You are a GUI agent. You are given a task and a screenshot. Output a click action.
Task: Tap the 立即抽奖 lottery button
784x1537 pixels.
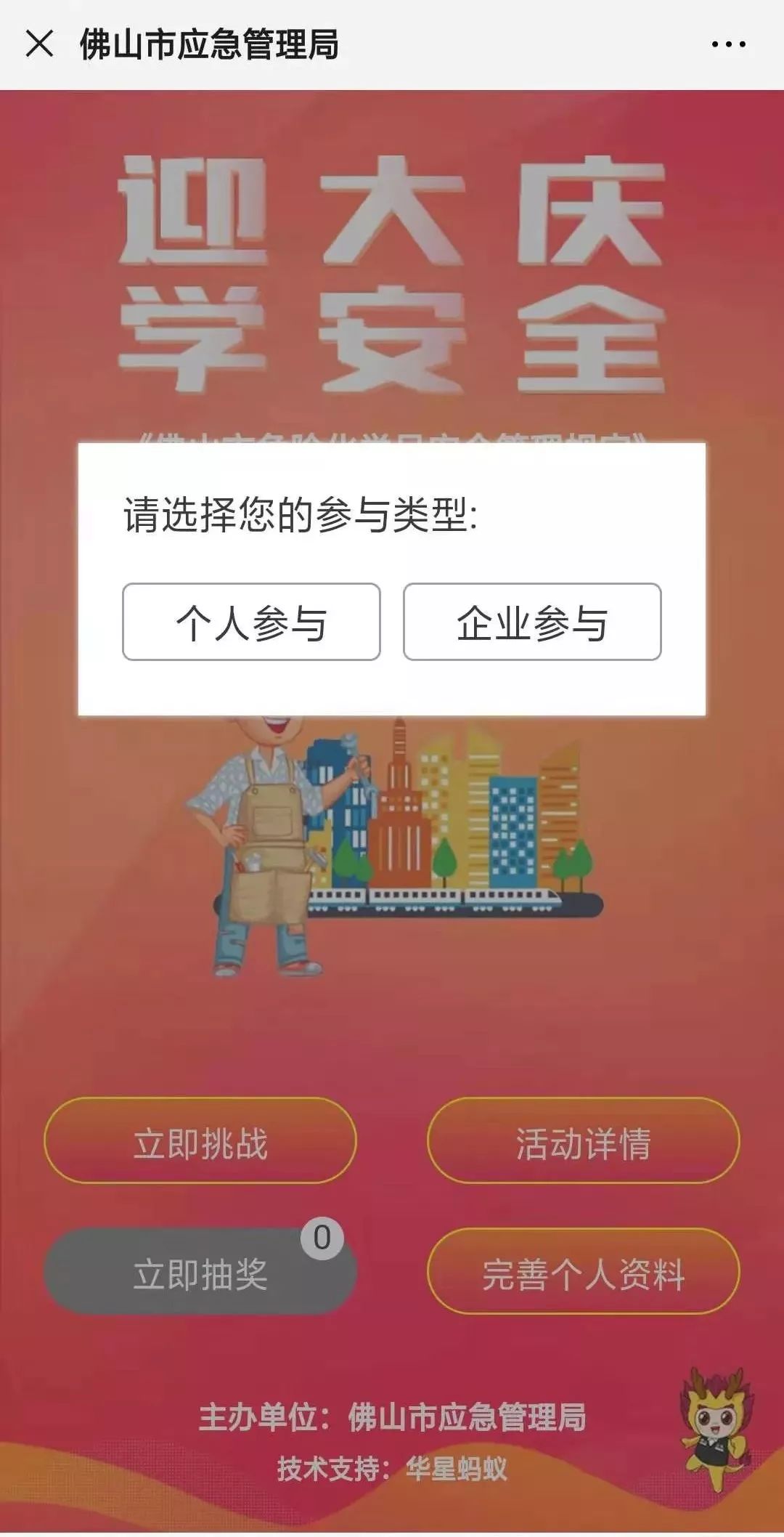pos(200,1271)
